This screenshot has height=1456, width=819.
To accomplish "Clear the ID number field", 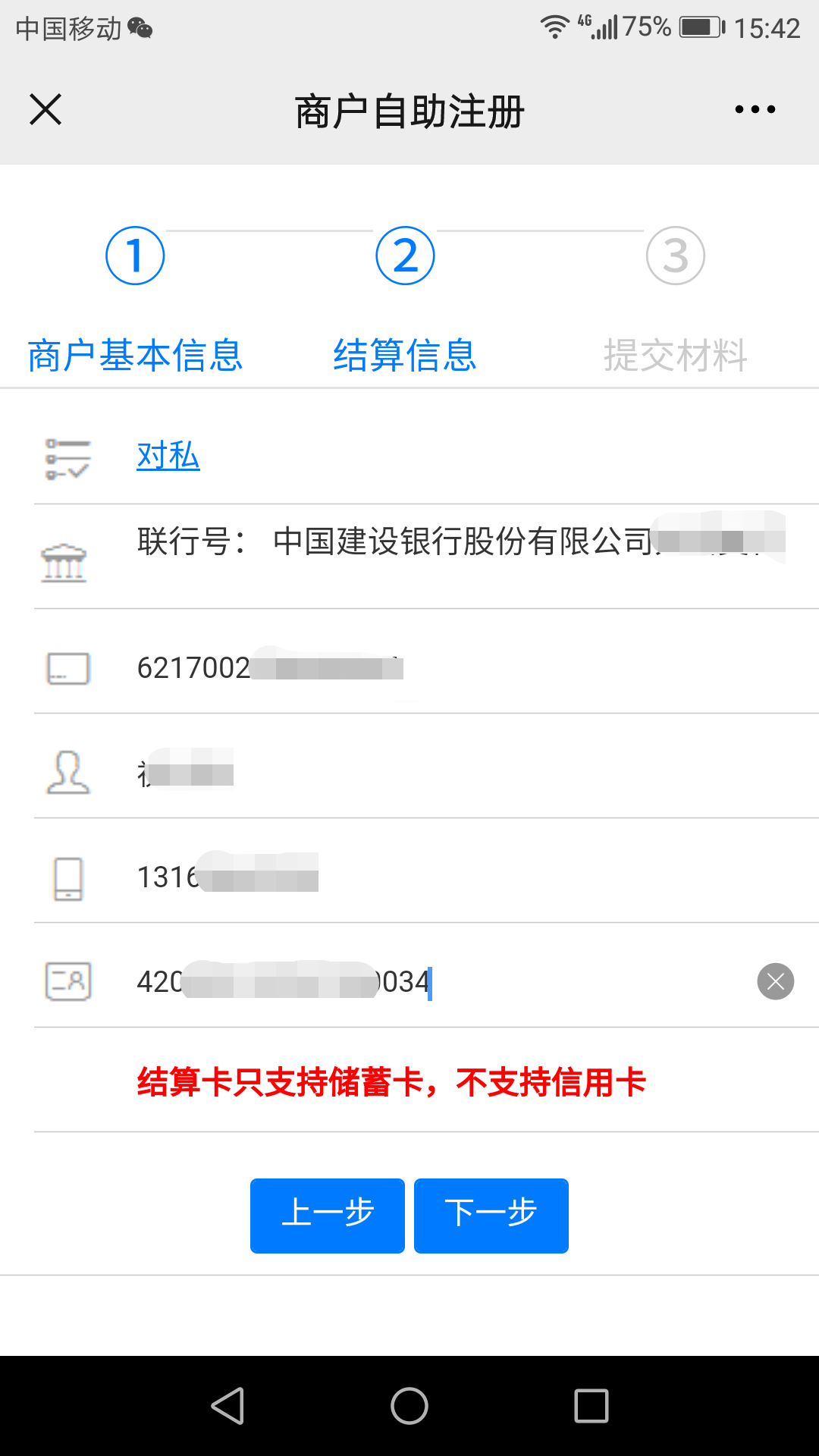I will point(776,982).
